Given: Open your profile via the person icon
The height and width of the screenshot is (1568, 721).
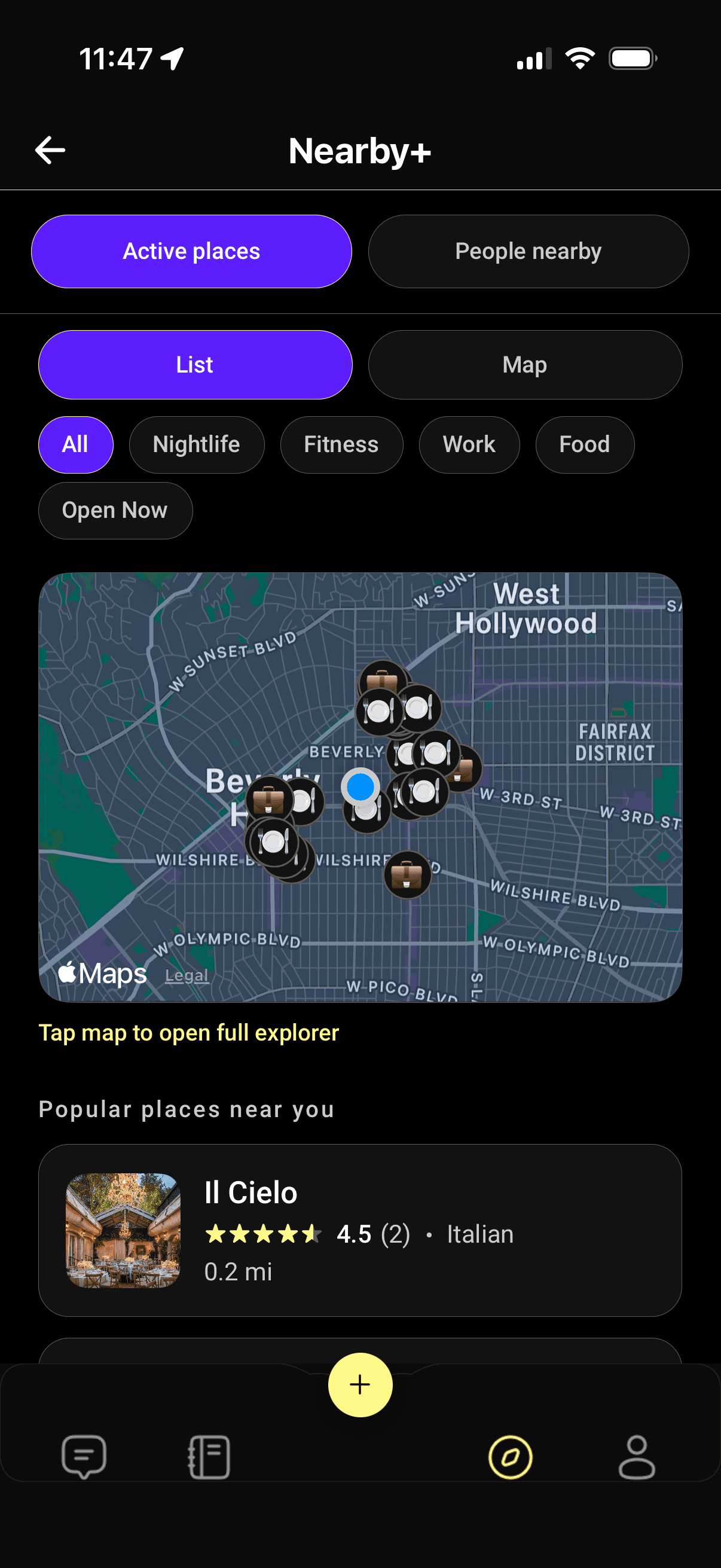Looking at the screenshot, I should 636,1457.
